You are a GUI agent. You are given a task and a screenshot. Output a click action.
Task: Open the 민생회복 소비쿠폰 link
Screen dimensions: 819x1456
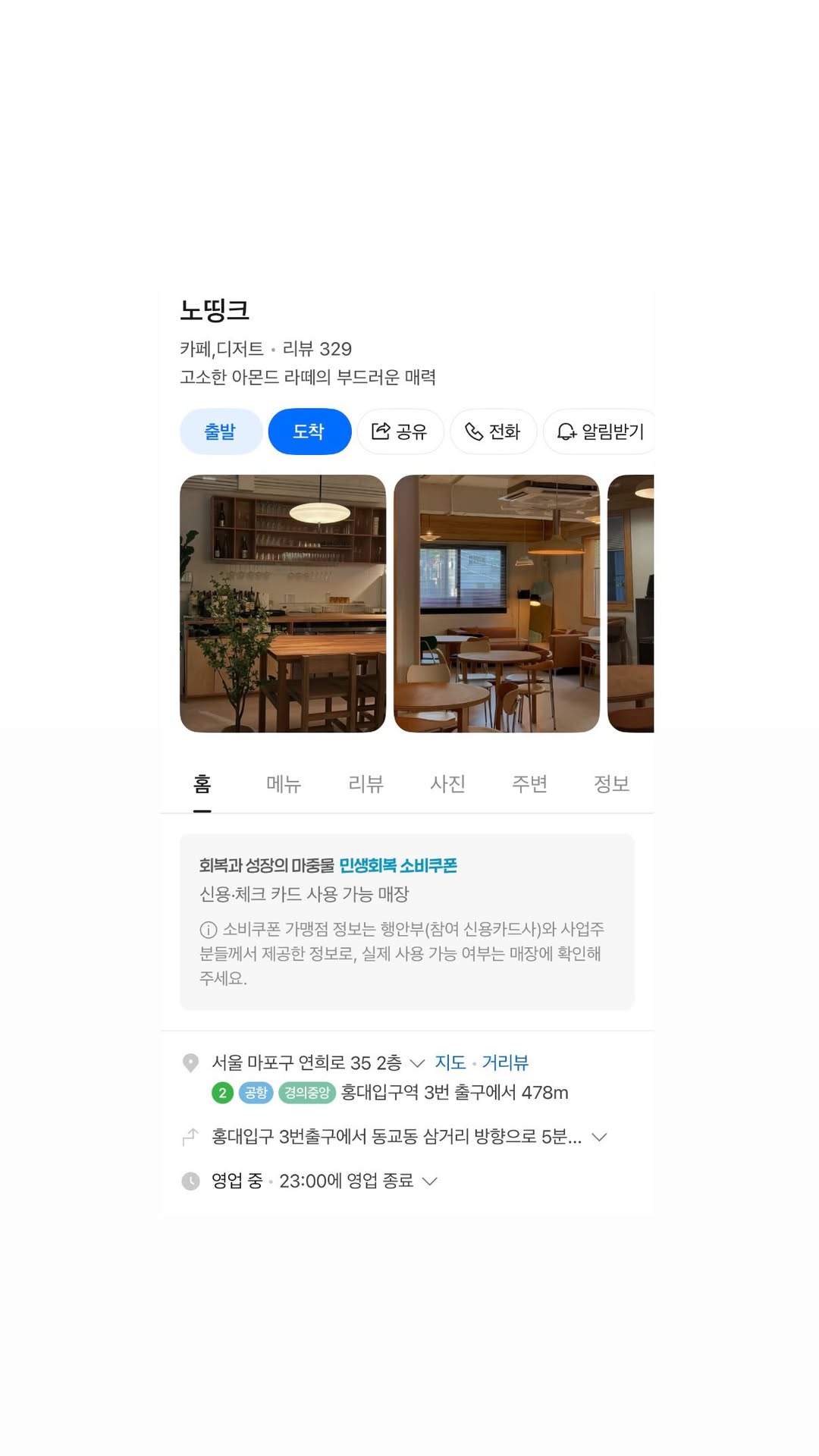pos(397,865)
